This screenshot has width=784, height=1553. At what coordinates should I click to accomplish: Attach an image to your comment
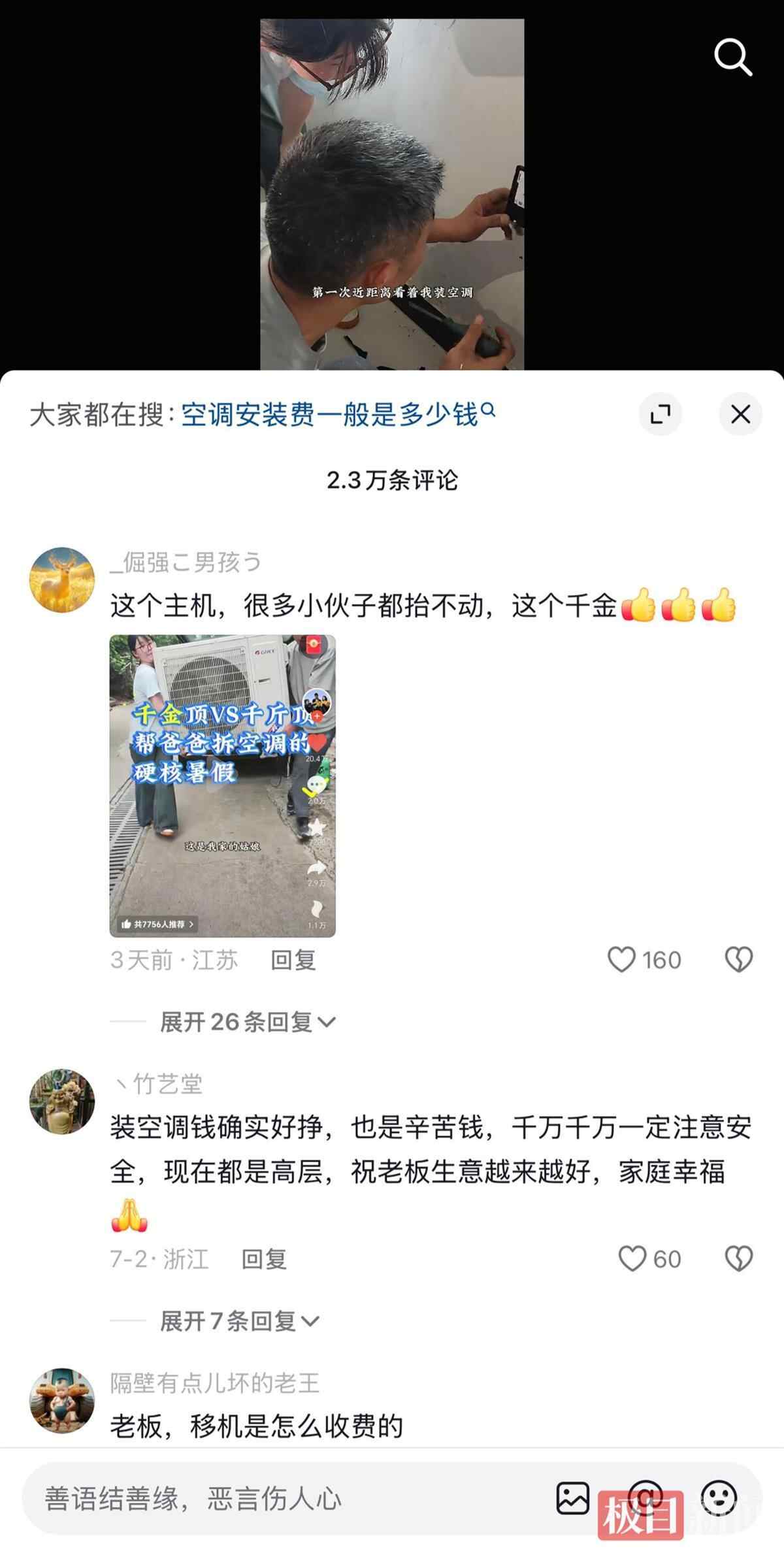pyautogui.click(x=572, y=1498)
